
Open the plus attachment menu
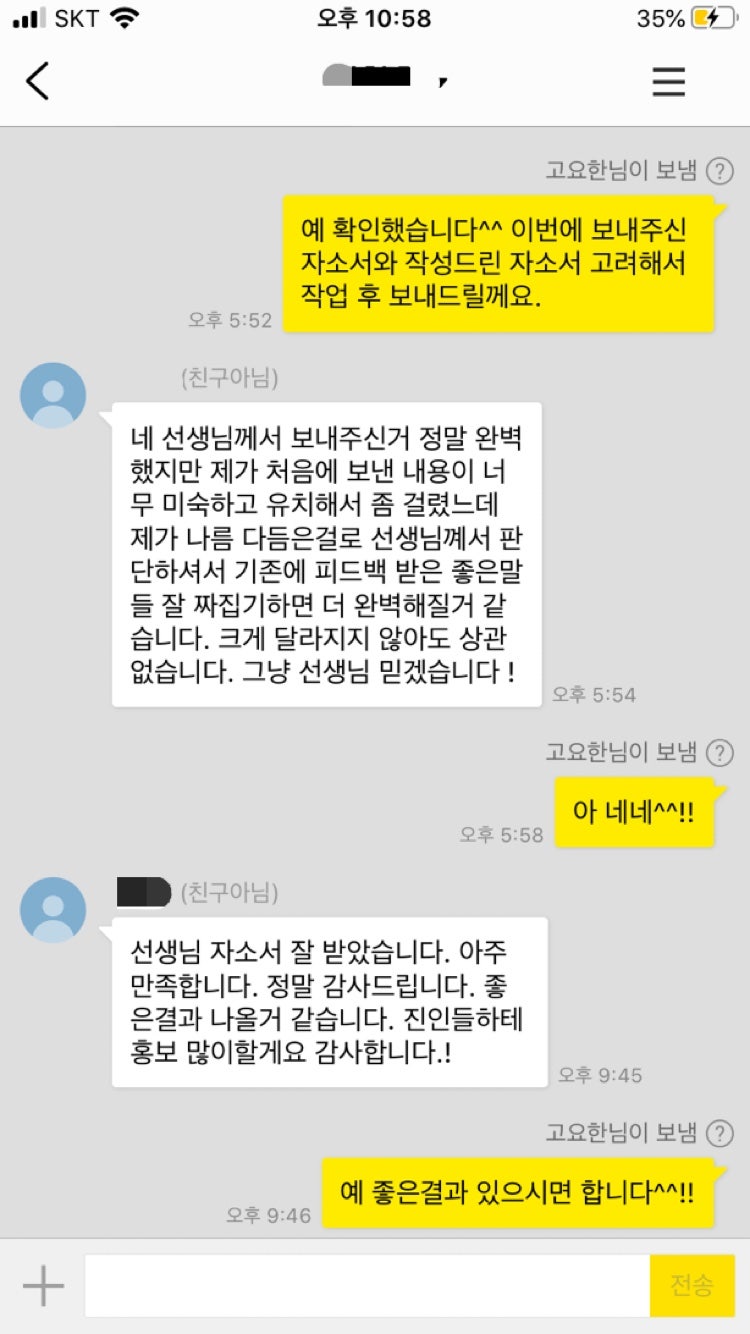click(x=43, y=1285)
